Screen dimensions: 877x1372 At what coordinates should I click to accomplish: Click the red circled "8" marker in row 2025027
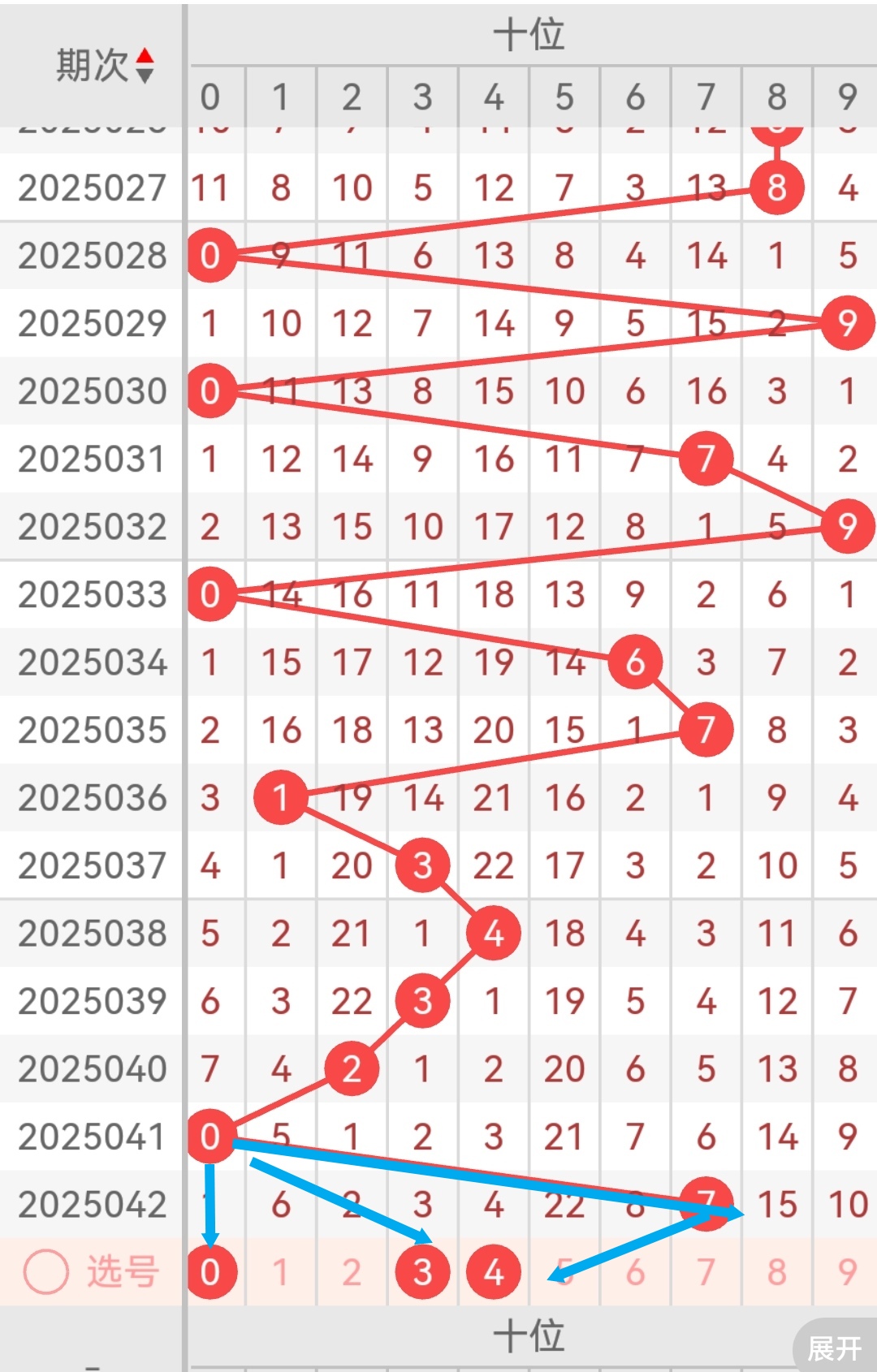[x=776, y=188]
